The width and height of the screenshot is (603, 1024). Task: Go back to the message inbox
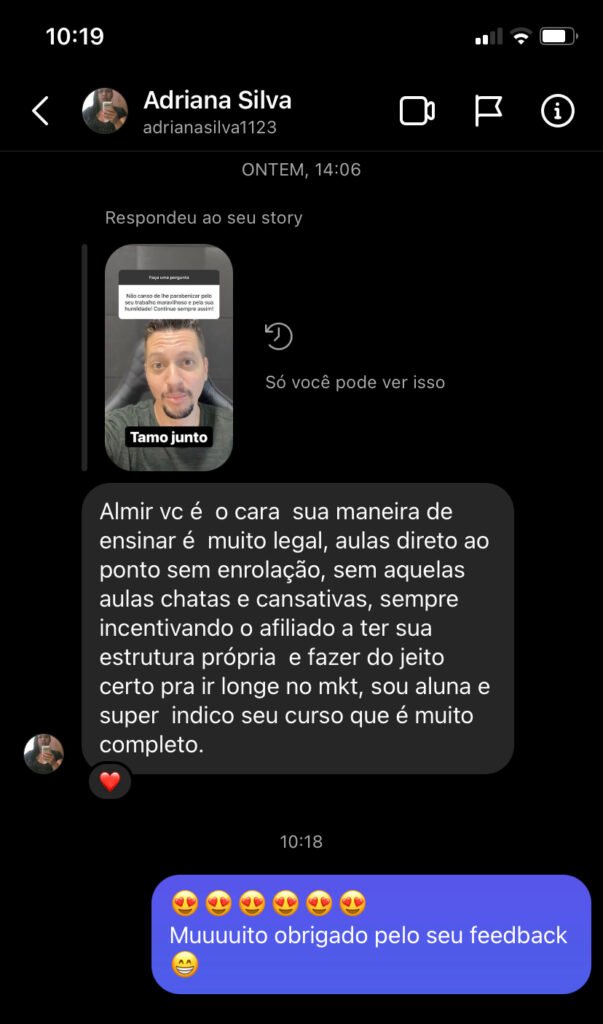[x=40, y=111]
